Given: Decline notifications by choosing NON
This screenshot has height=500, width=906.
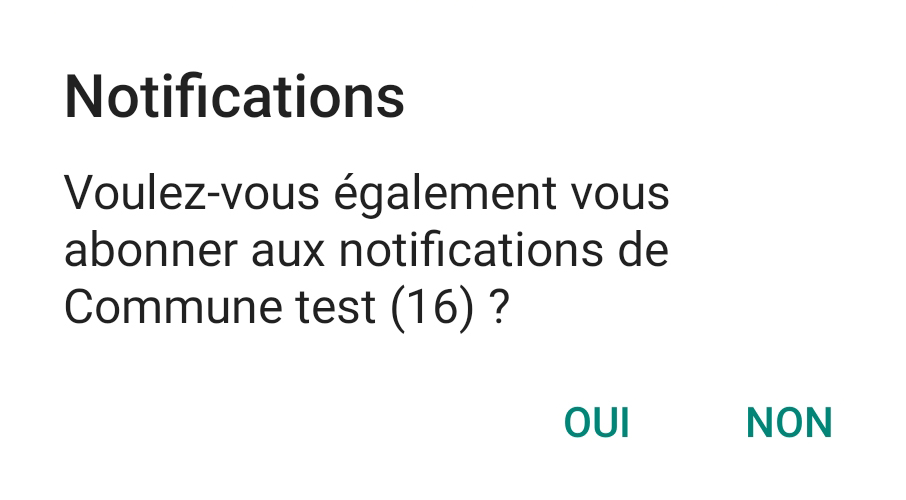Looking at the screenshot, I should pyautogui.click(x=789, y=423).
